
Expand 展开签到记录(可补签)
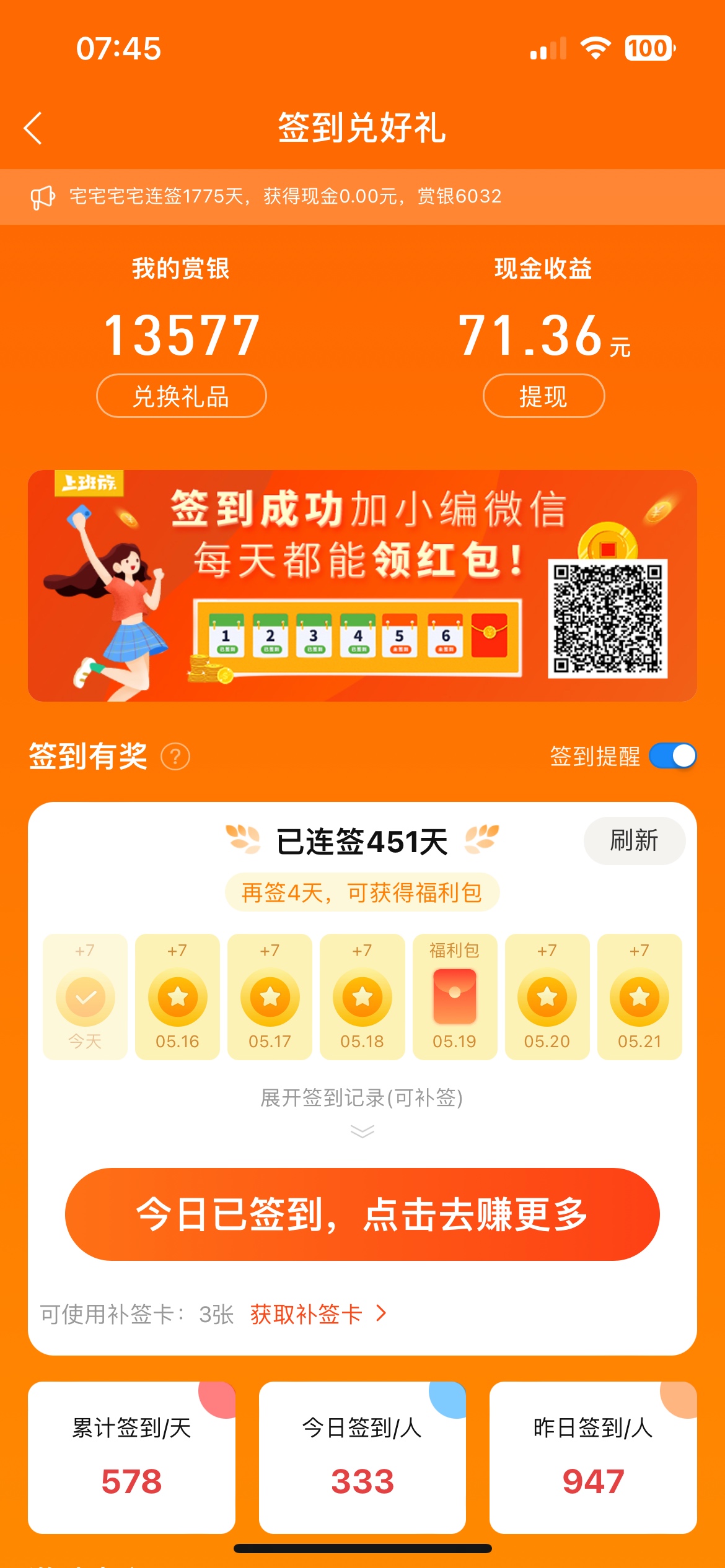tap(362, 1108)
